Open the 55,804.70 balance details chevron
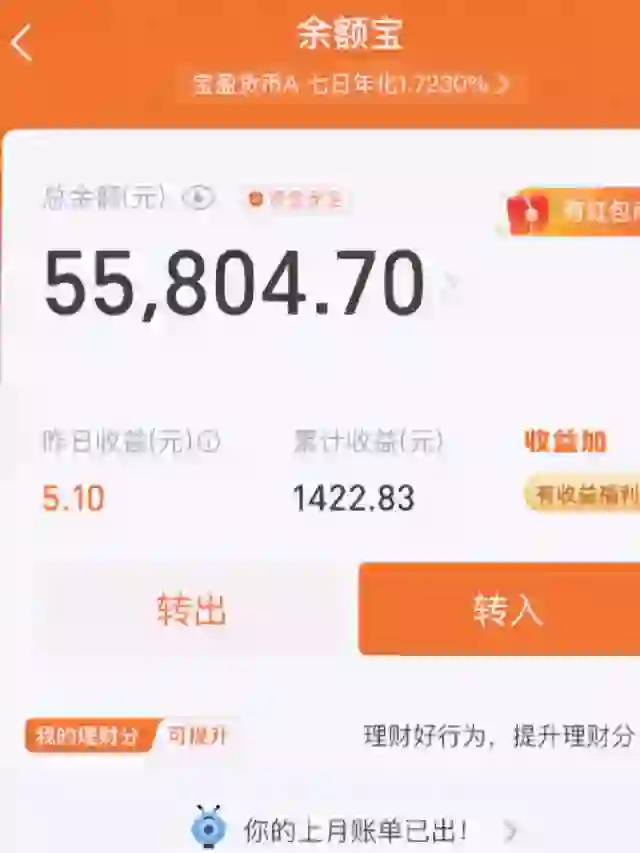 451,285
